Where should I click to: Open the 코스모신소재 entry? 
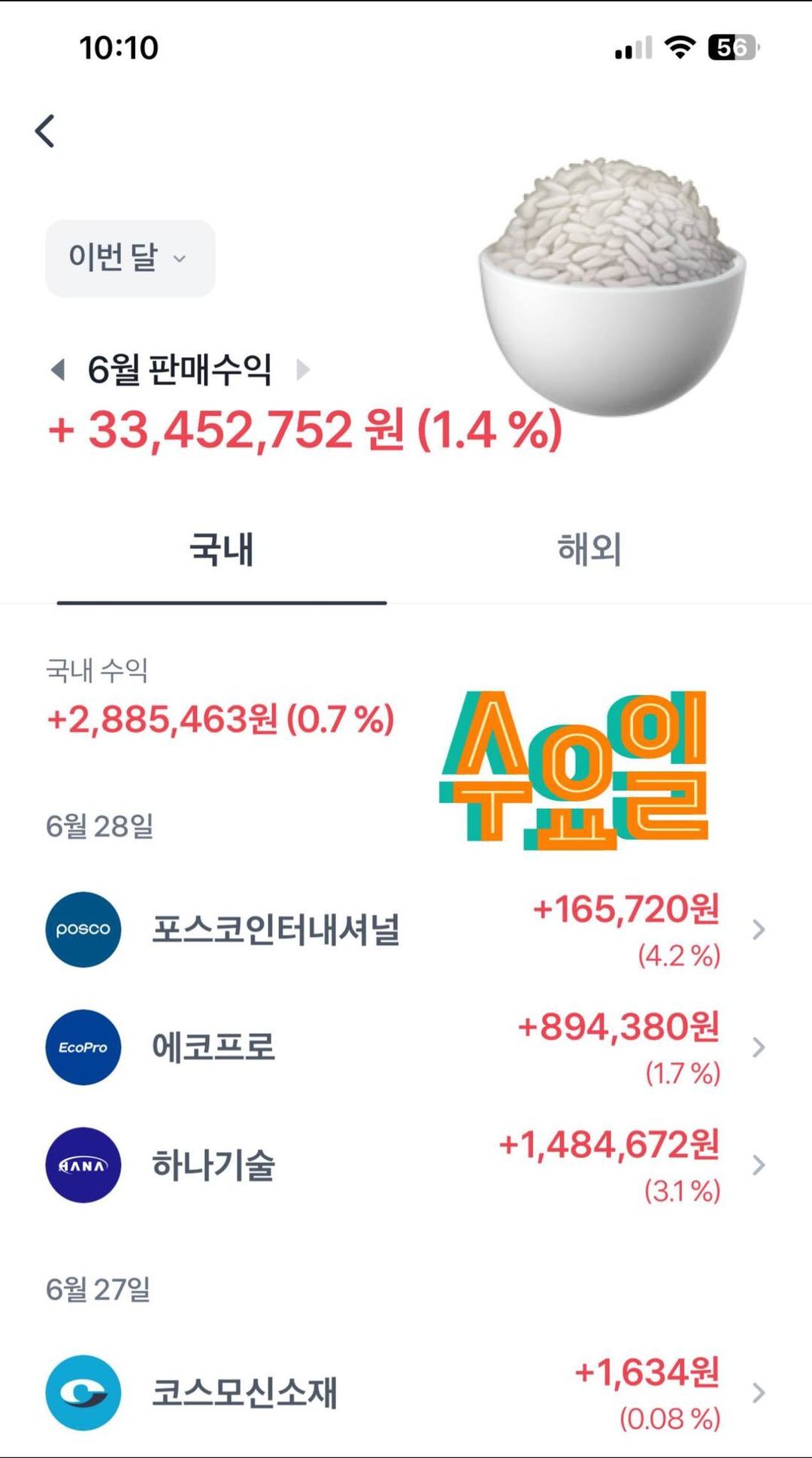406,1393
